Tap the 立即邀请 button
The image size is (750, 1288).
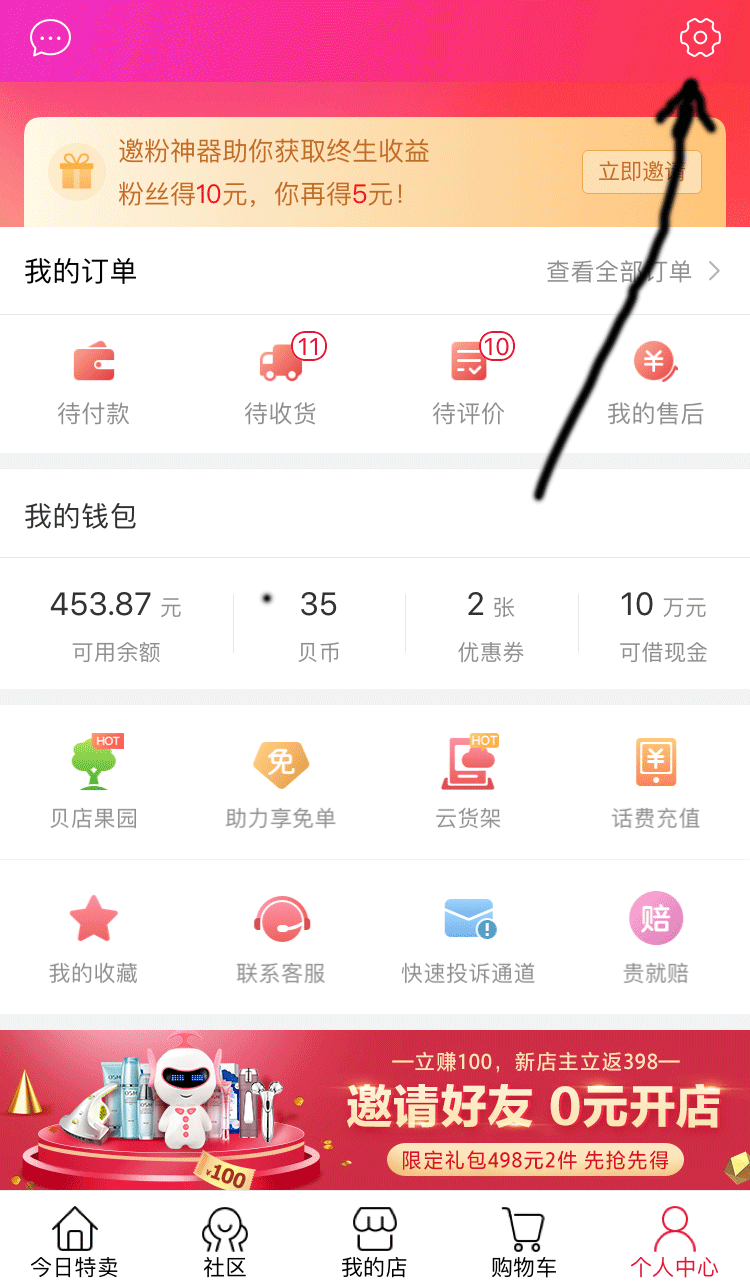(x=641, y=172)
